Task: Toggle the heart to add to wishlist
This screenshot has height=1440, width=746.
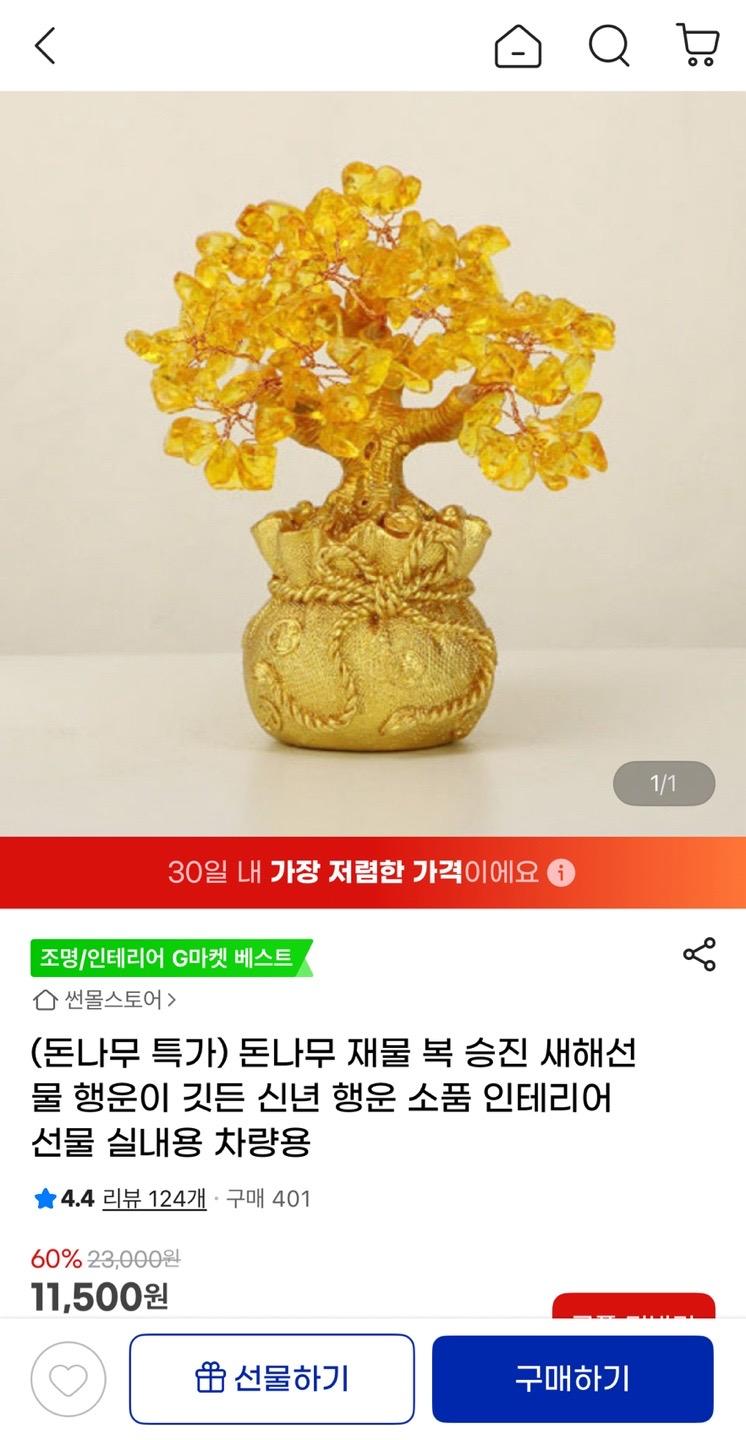Action: pos(68,1377)
